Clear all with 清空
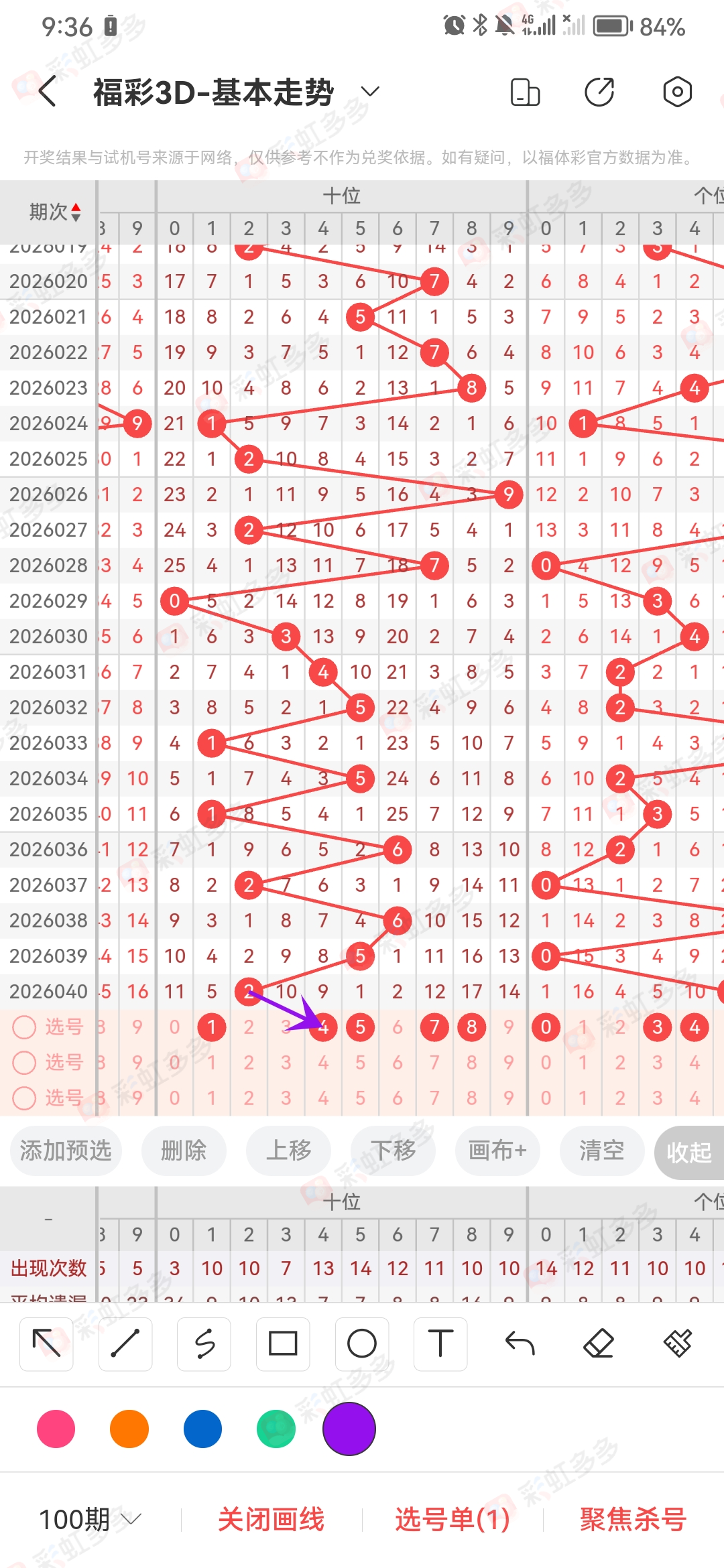 [x=602, y=1151]
